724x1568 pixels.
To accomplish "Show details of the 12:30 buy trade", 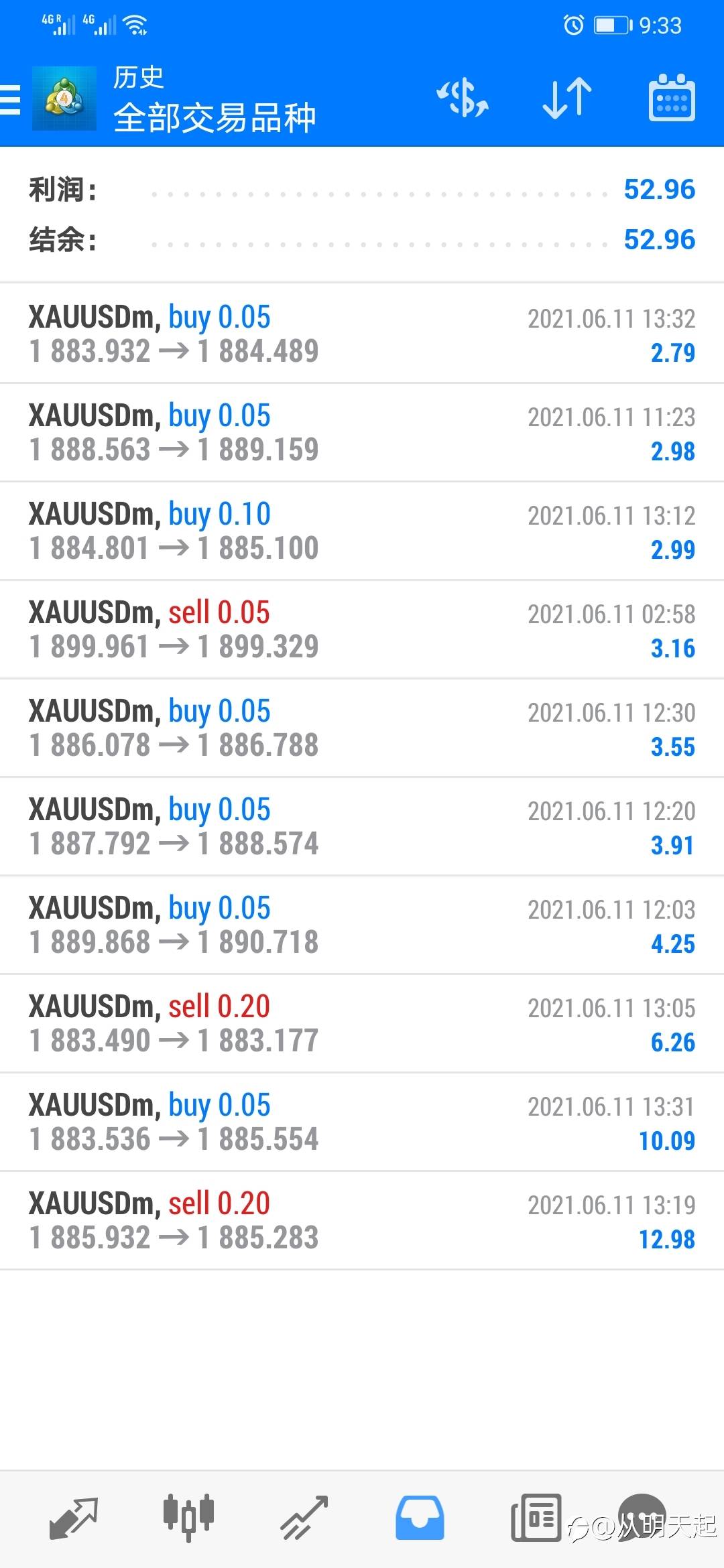I will click(x=362, y=728).
